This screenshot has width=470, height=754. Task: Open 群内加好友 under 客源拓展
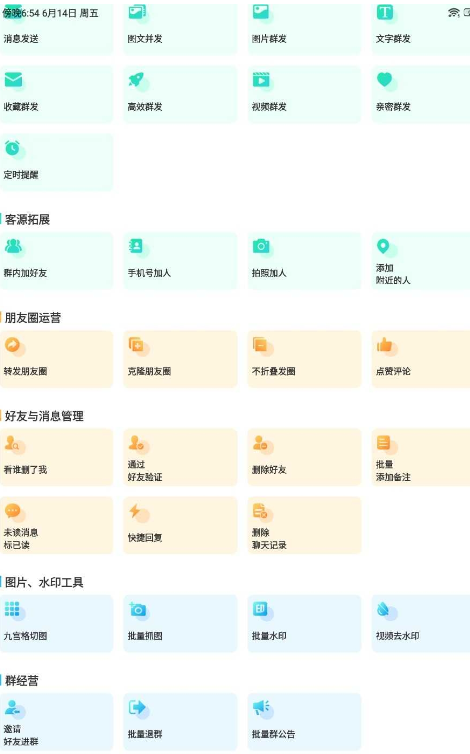click(x=56, y=261)
